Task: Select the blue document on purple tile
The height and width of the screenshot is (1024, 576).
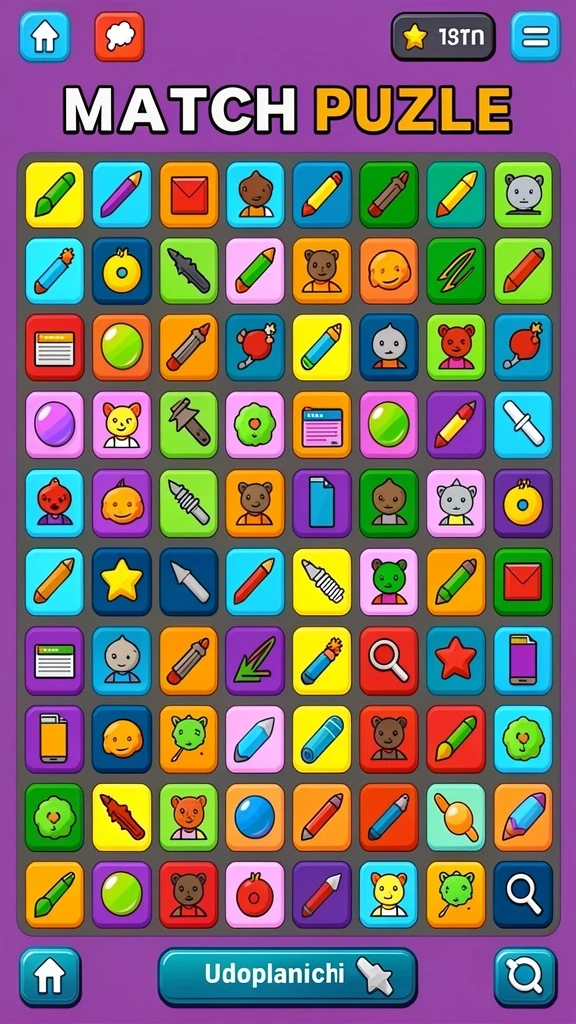Action: tap(322, 503)
